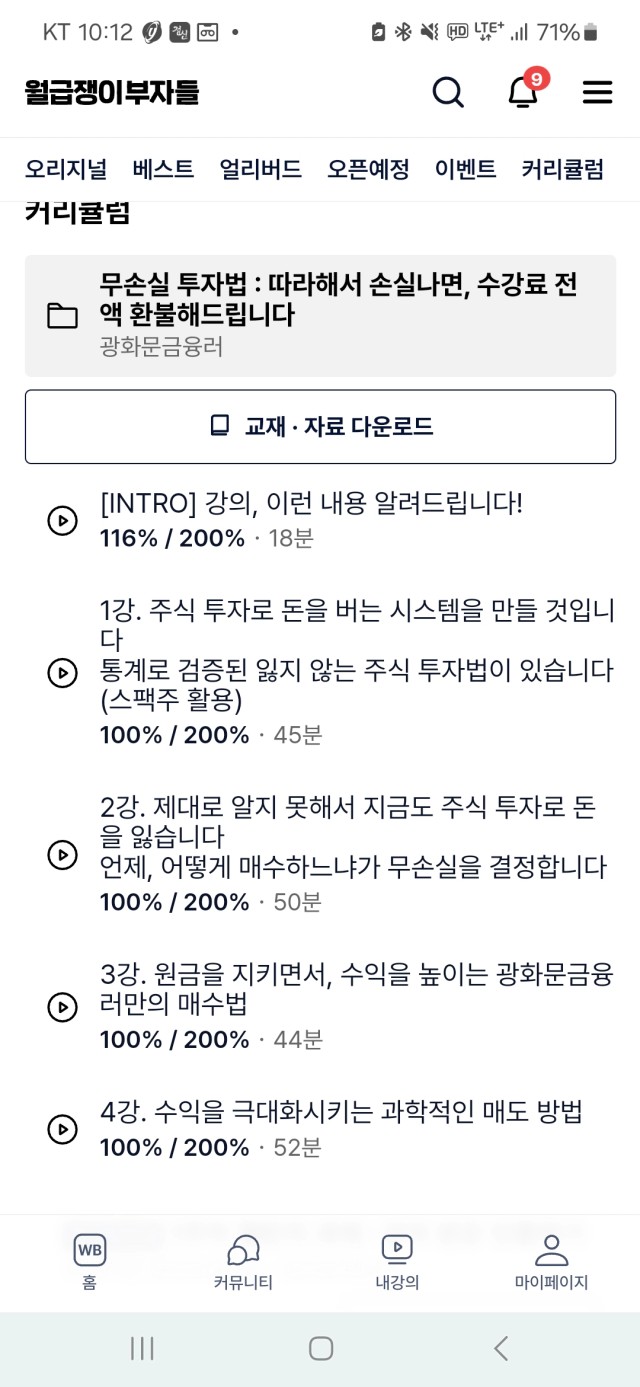
Task: Go to 홈 in bottom navigation
Action: [x=90, y=1262]
